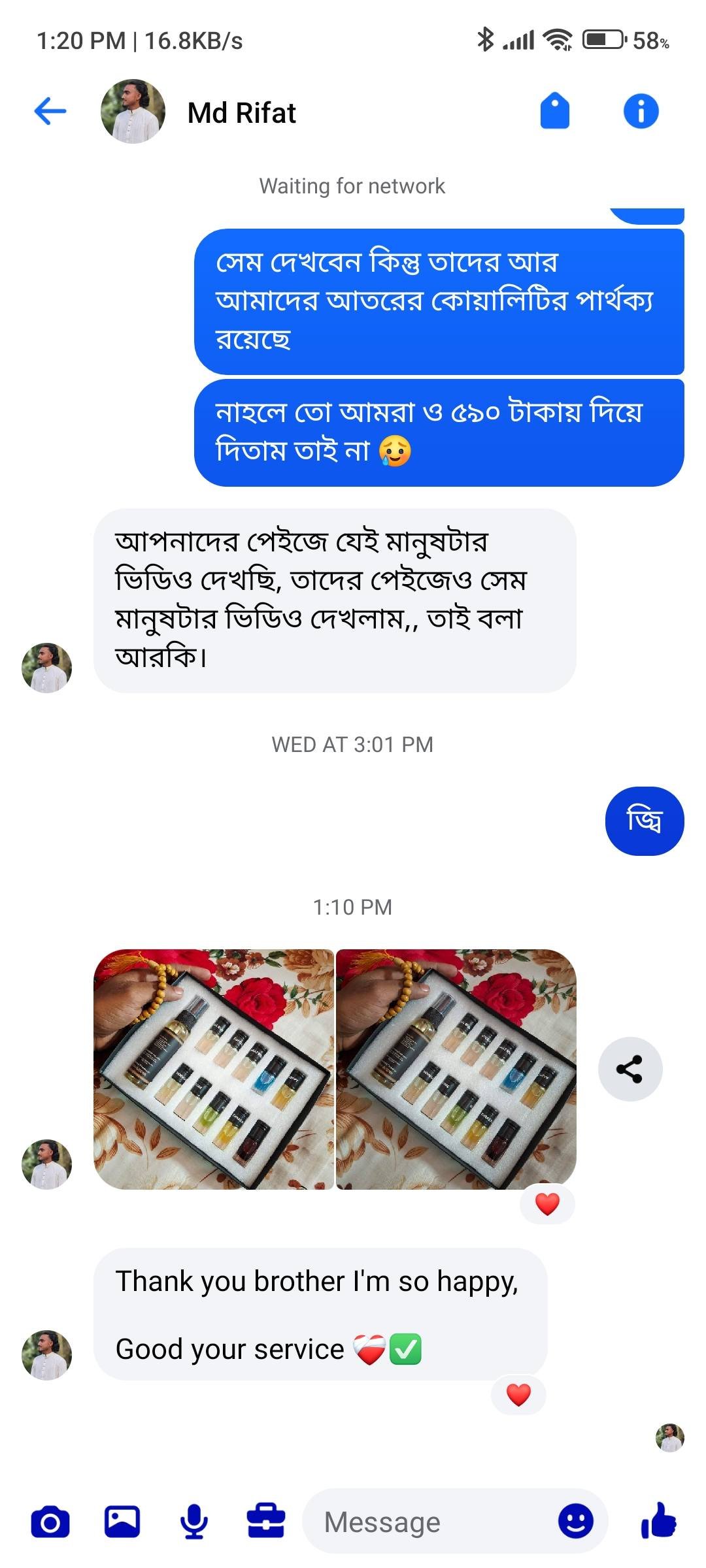Open Md Rifat's profile header
The image size is (706, 1568).
(241, 112)
